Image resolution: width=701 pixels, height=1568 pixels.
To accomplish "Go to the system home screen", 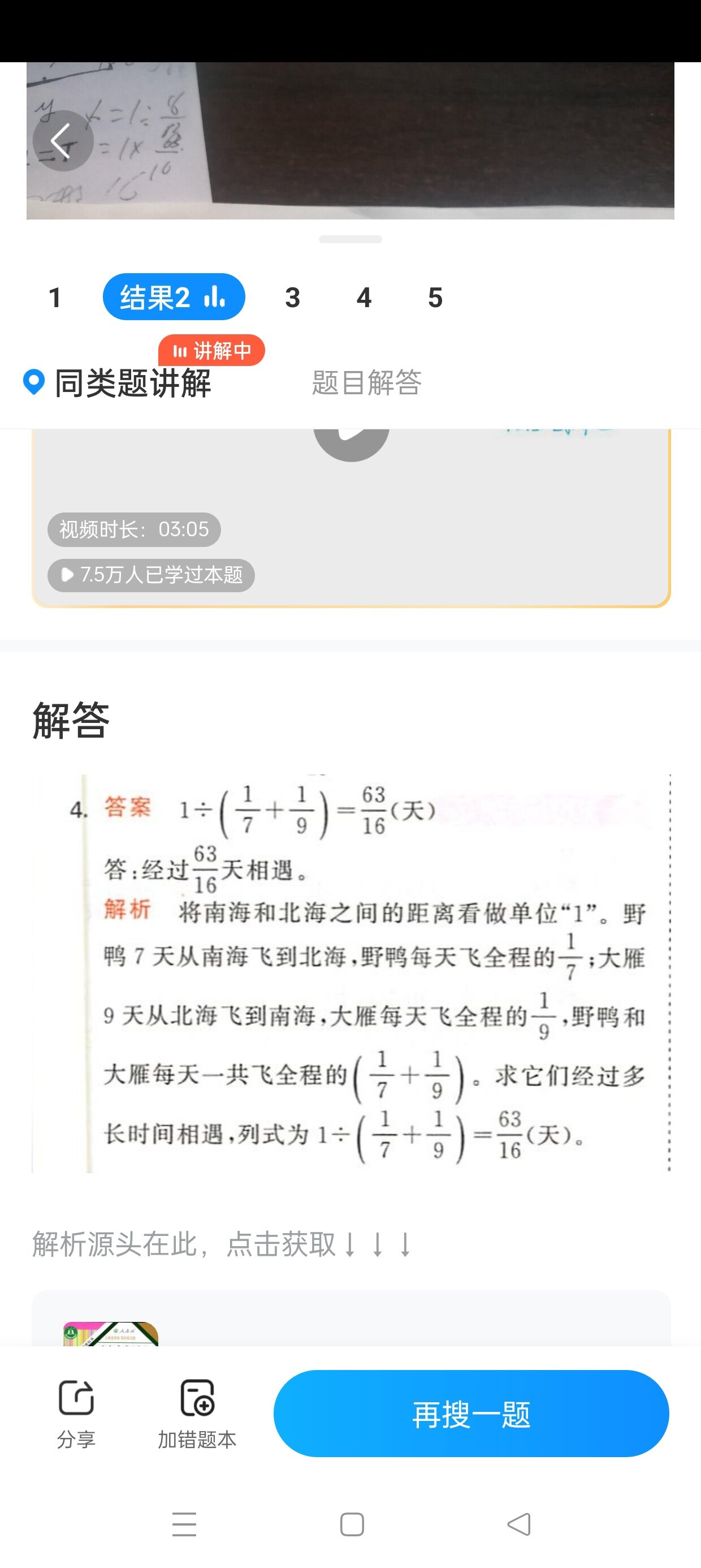I will pyautogui.click(x=352, y=1524).
